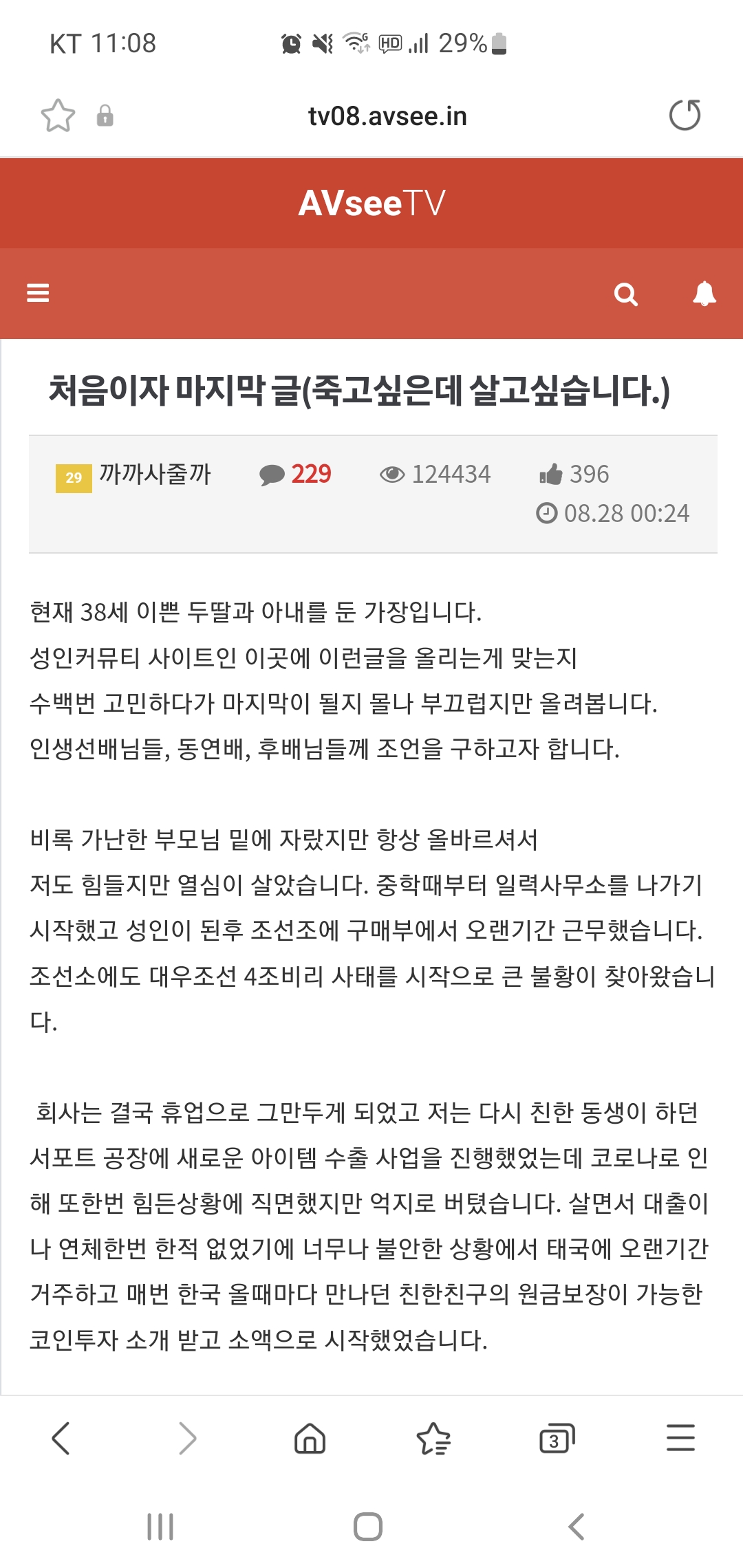Open the hamburger menu
The image size is (743, 1568).
pos(38,293)
